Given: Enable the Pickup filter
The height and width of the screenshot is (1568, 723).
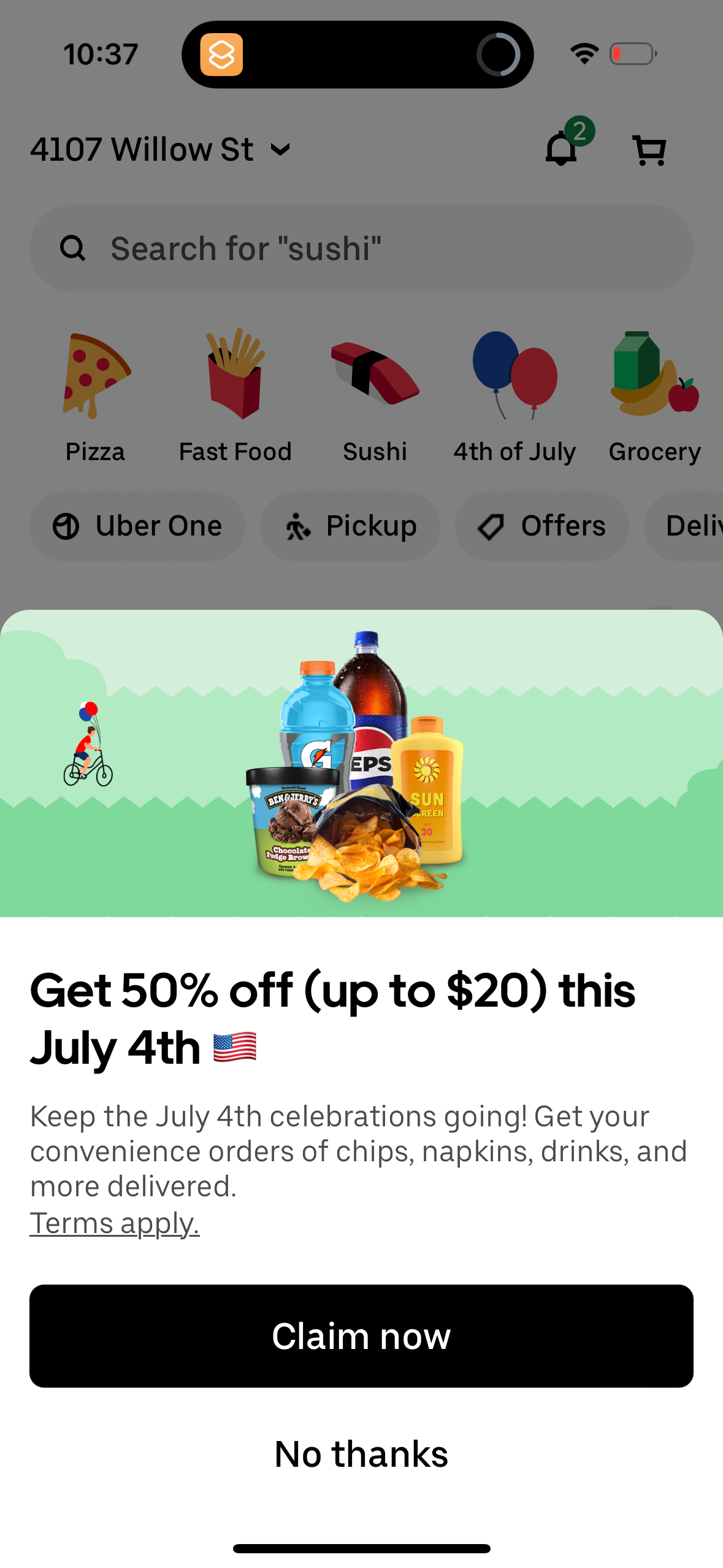Looking at the screenshot, I should 350,526.
